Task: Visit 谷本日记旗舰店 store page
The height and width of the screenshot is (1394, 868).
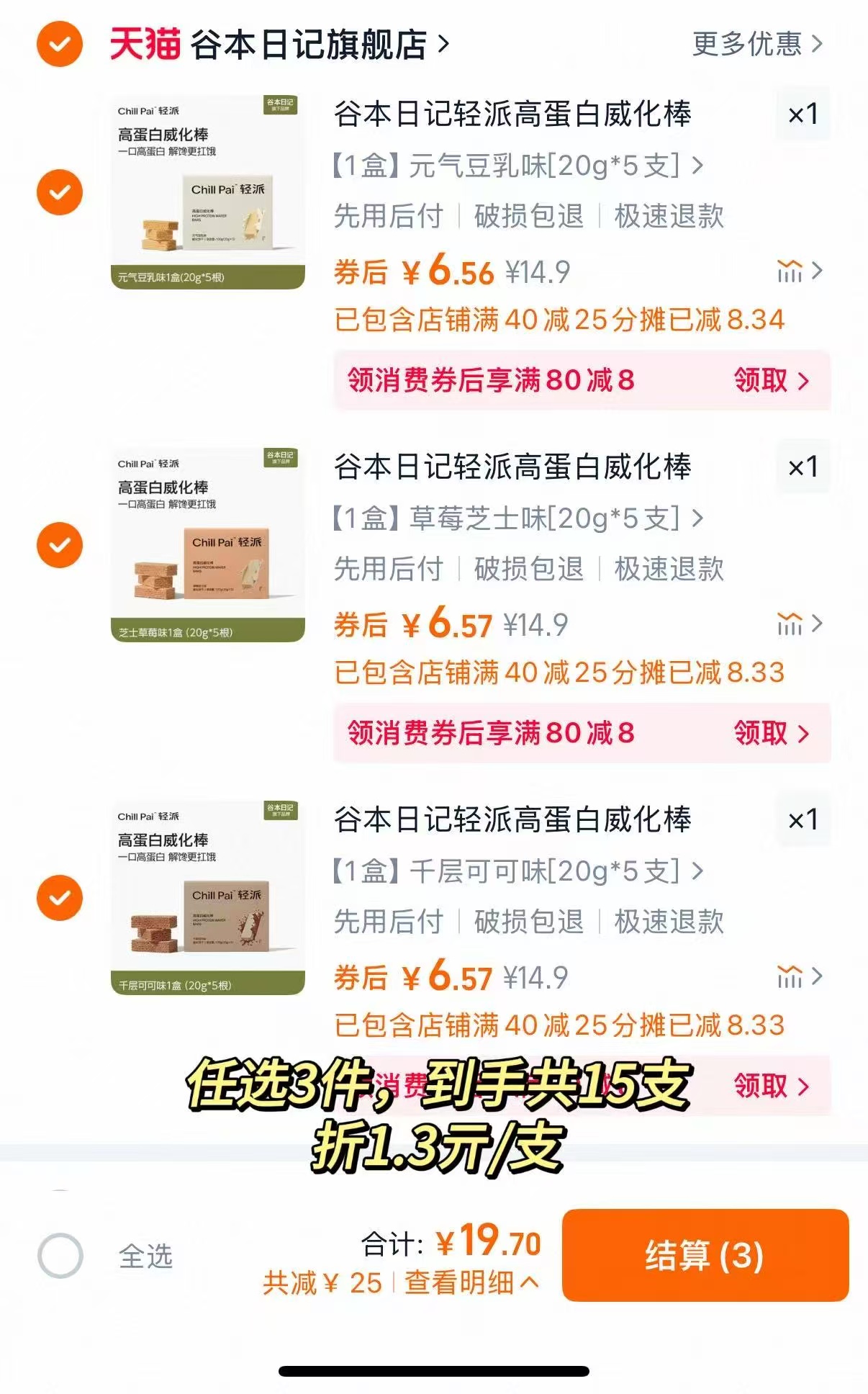Action: [x=309, y=43]
